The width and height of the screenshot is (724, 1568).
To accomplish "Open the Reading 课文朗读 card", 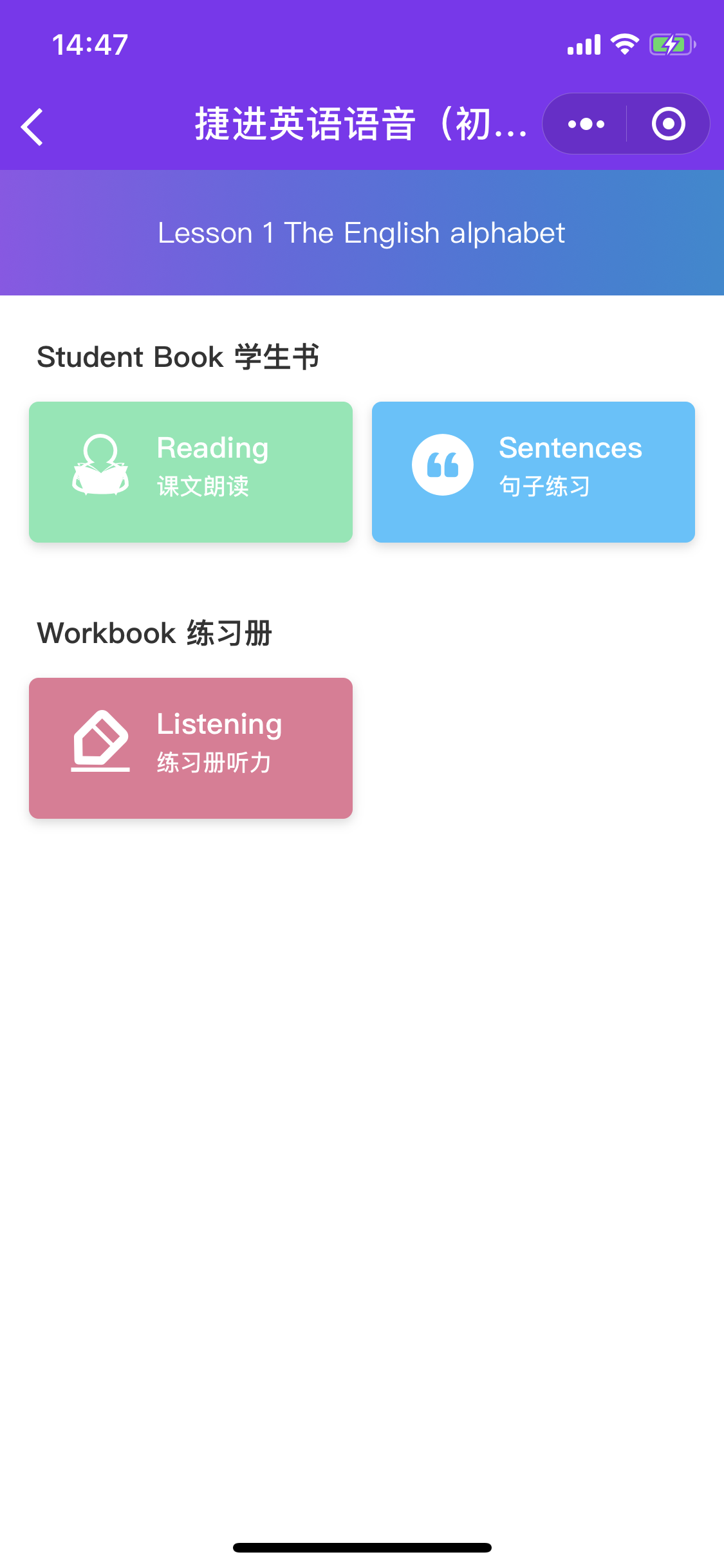I will 190,472.
